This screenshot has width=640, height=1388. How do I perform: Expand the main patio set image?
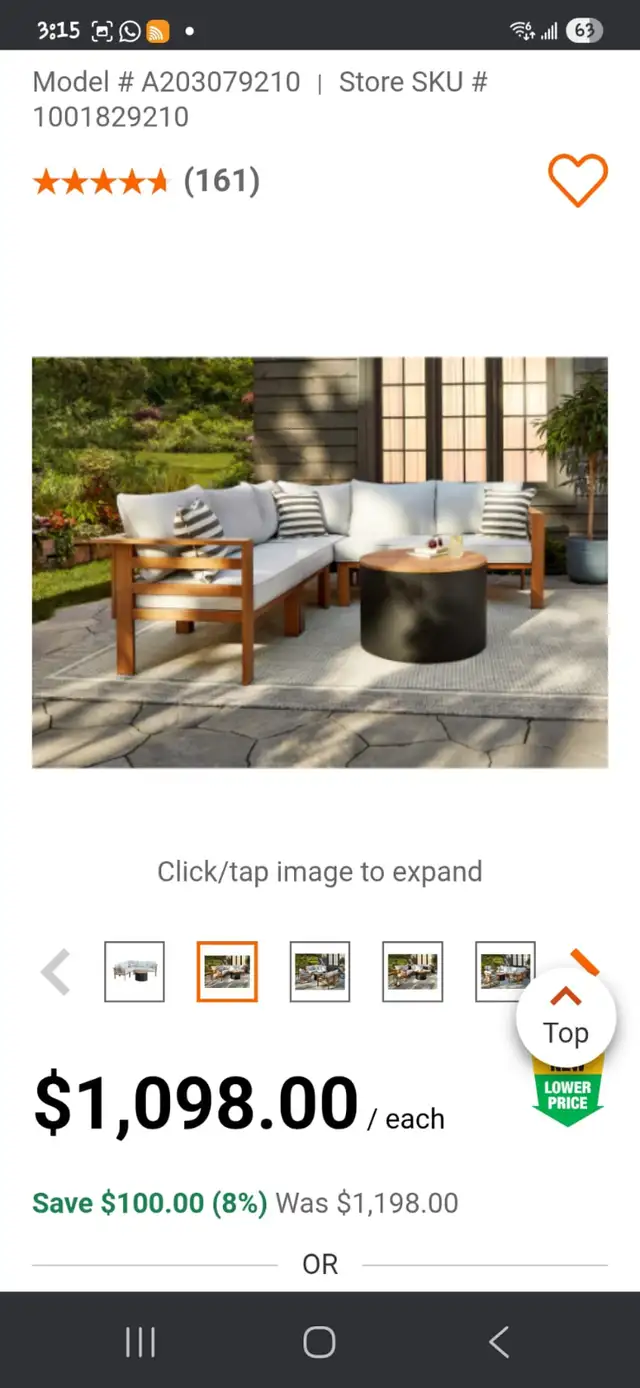click(320, 563)
